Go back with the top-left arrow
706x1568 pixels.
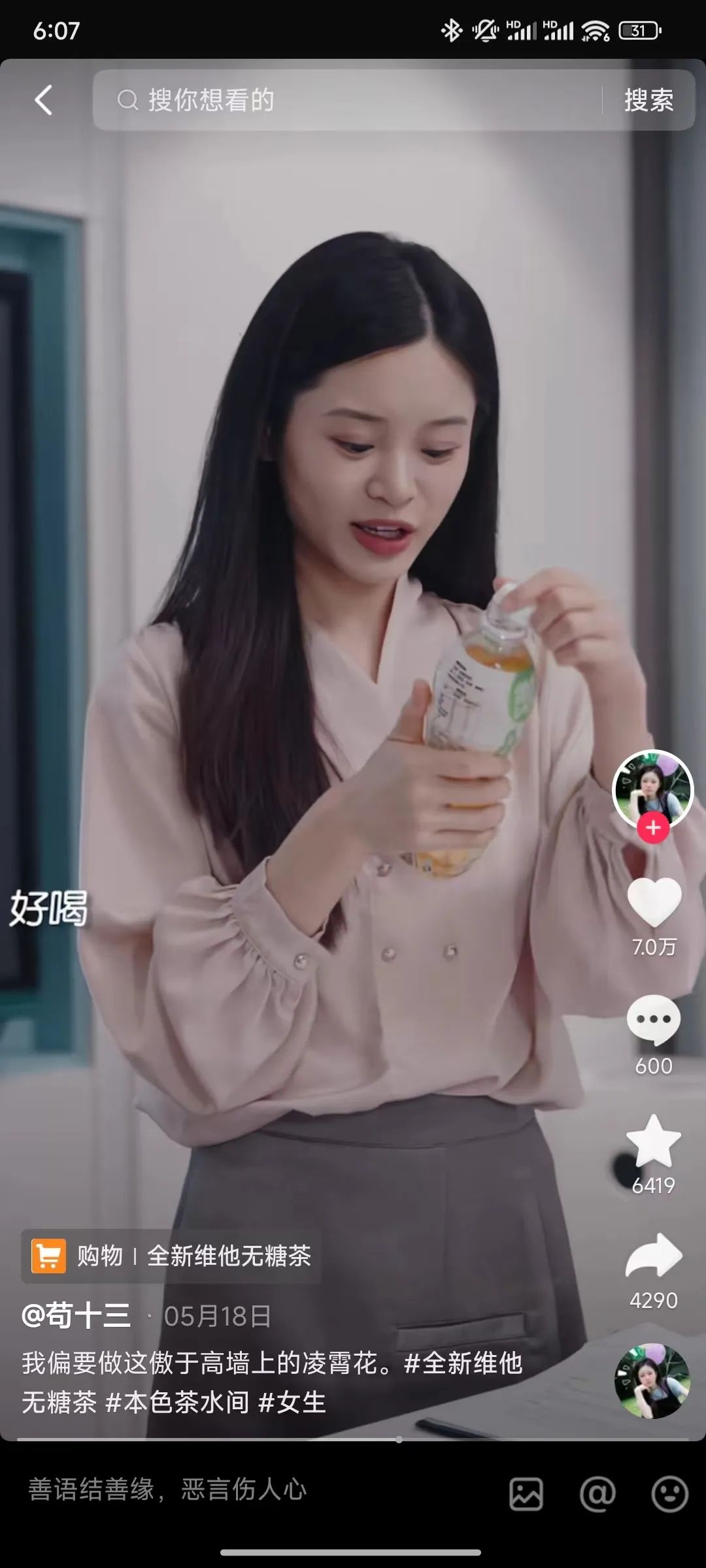(x=43, y=101)
